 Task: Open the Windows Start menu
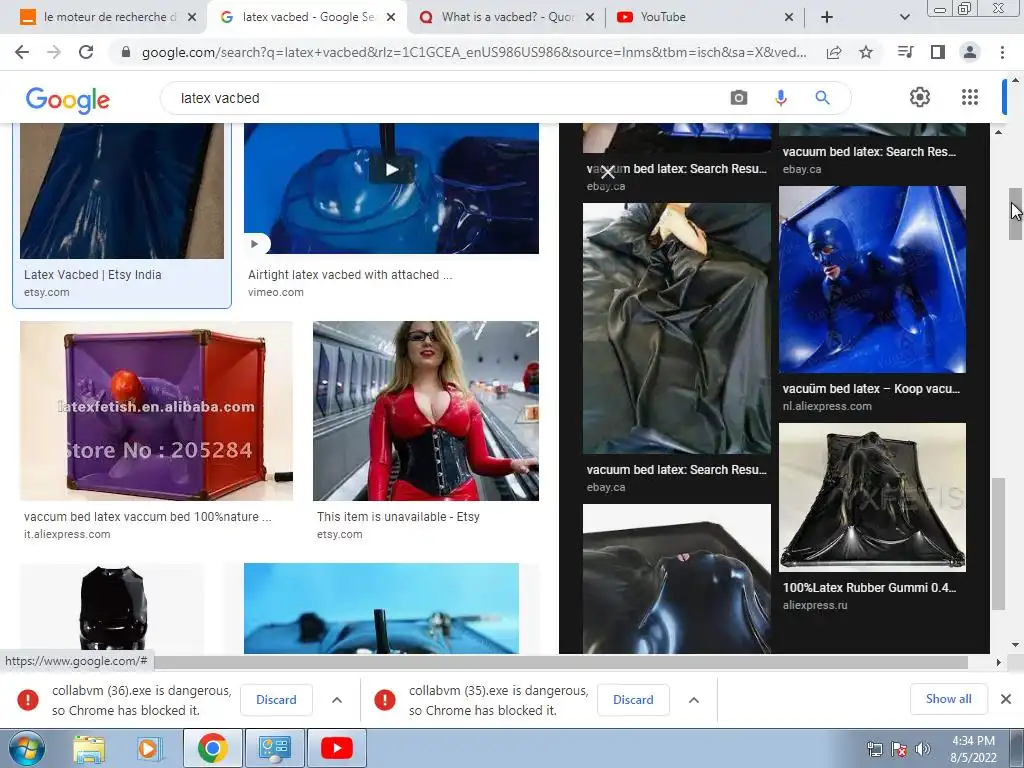coord(25,748)
